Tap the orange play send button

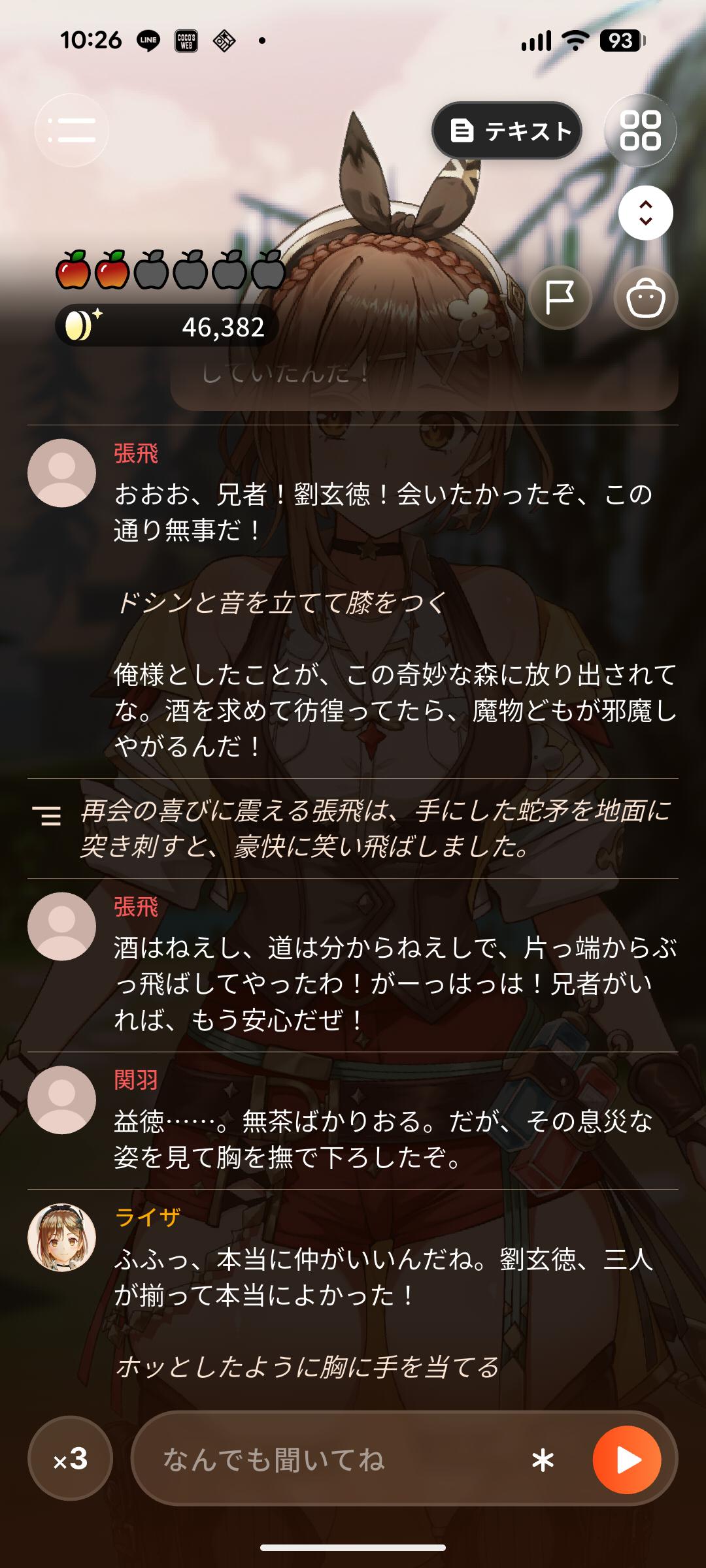(627, 1459)
